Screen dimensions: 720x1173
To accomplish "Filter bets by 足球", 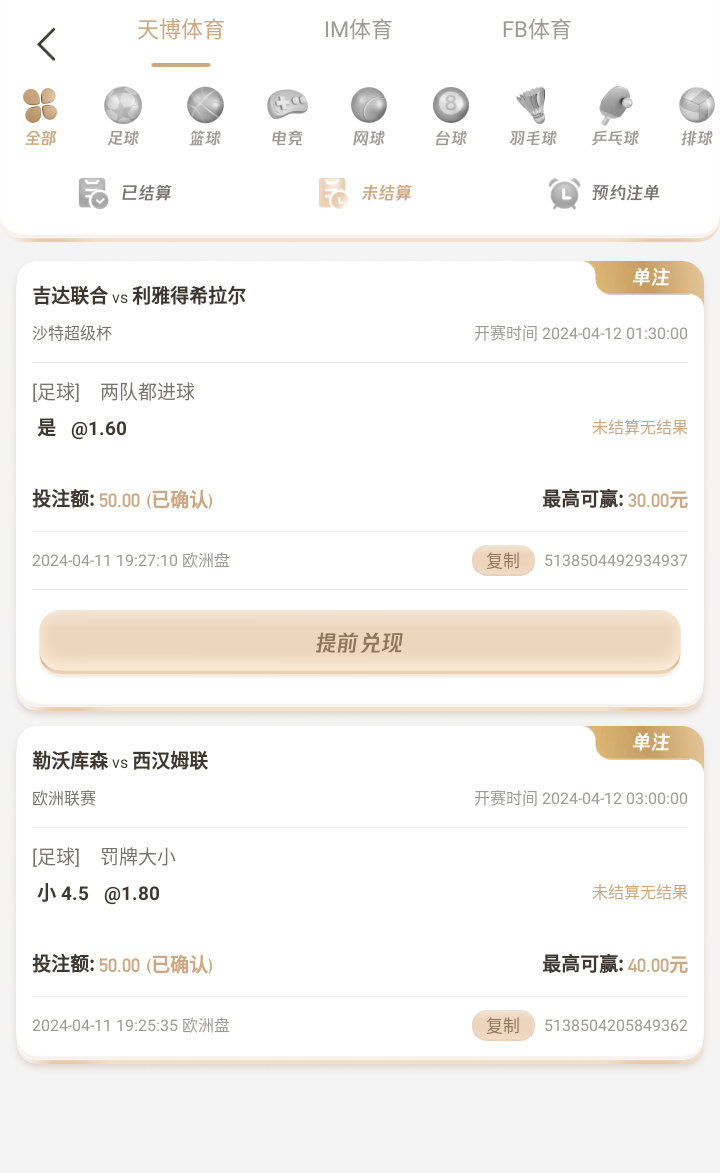I will (x=123, y=117).
